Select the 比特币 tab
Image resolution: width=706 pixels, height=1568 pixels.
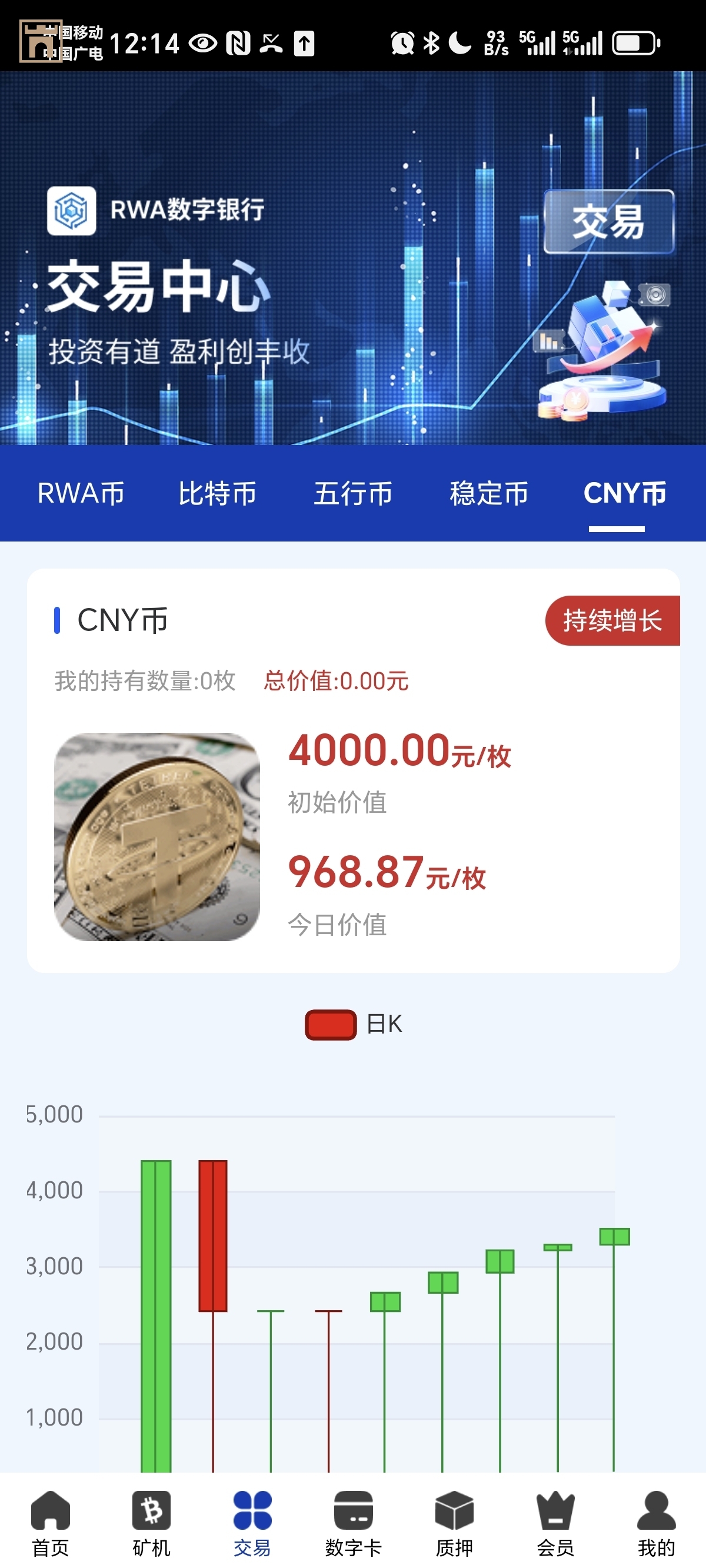click(x=217, y=493)
